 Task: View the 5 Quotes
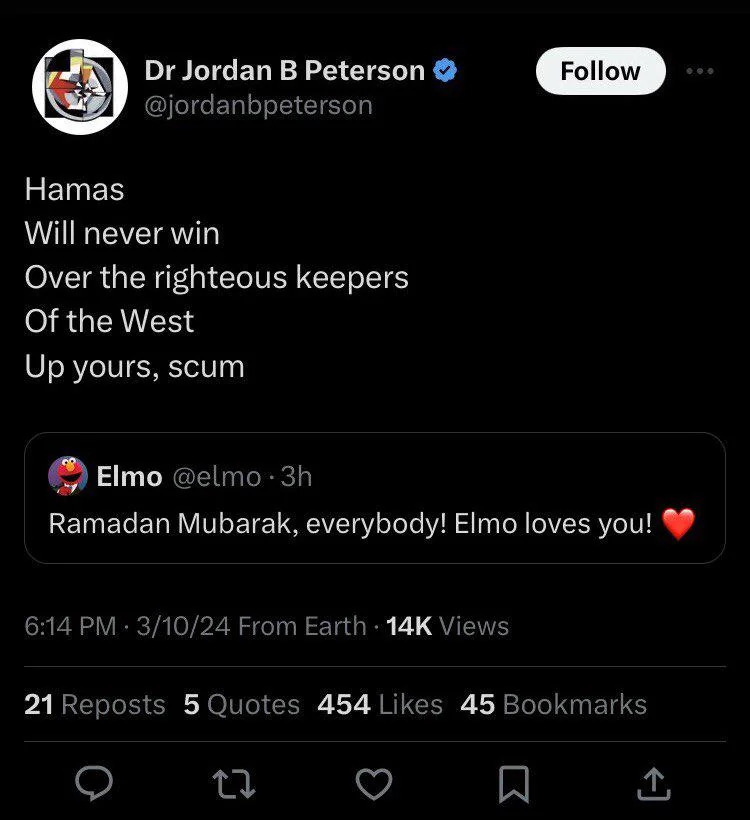tap(242, 704)
